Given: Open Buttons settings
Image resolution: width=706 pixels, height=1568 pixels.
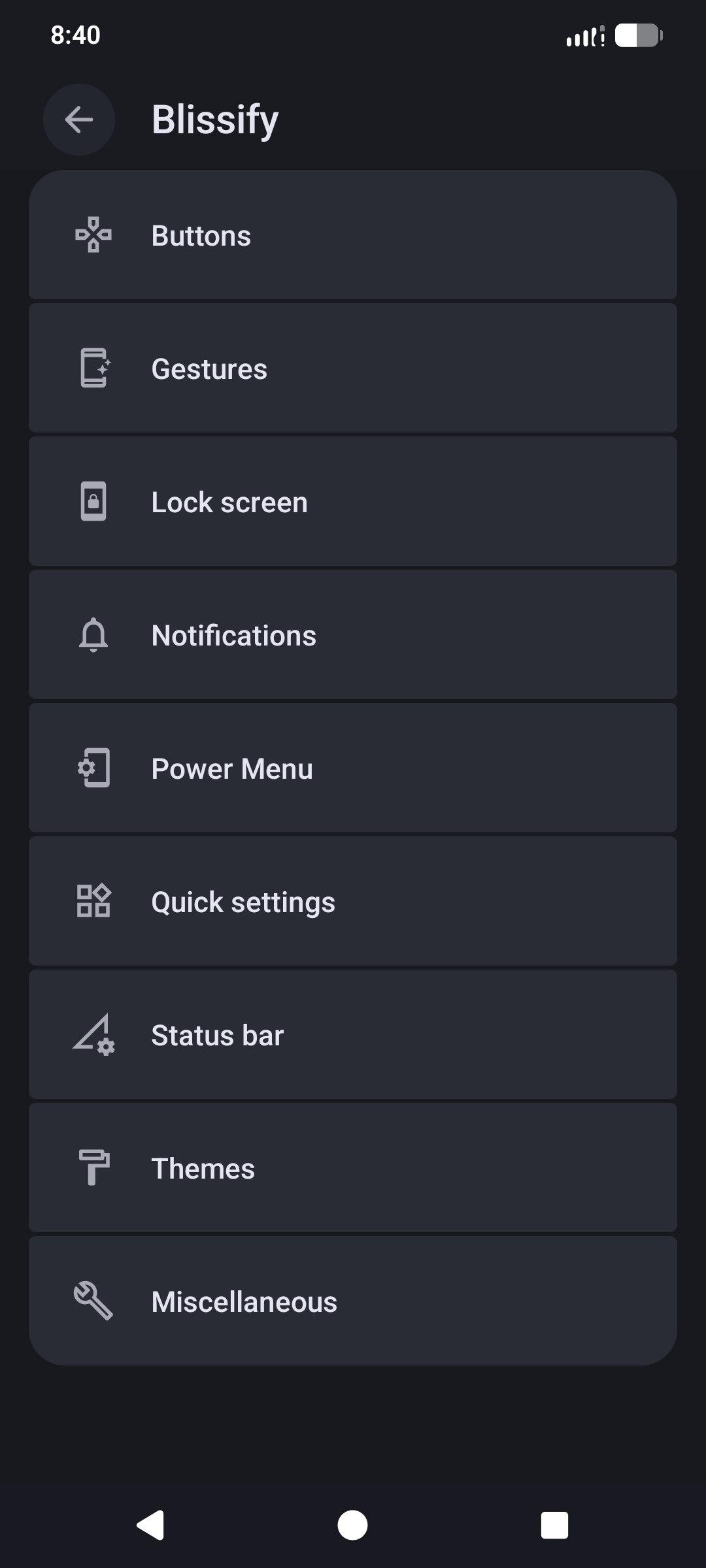Looking at the screenshot, I should pos(353,235).
